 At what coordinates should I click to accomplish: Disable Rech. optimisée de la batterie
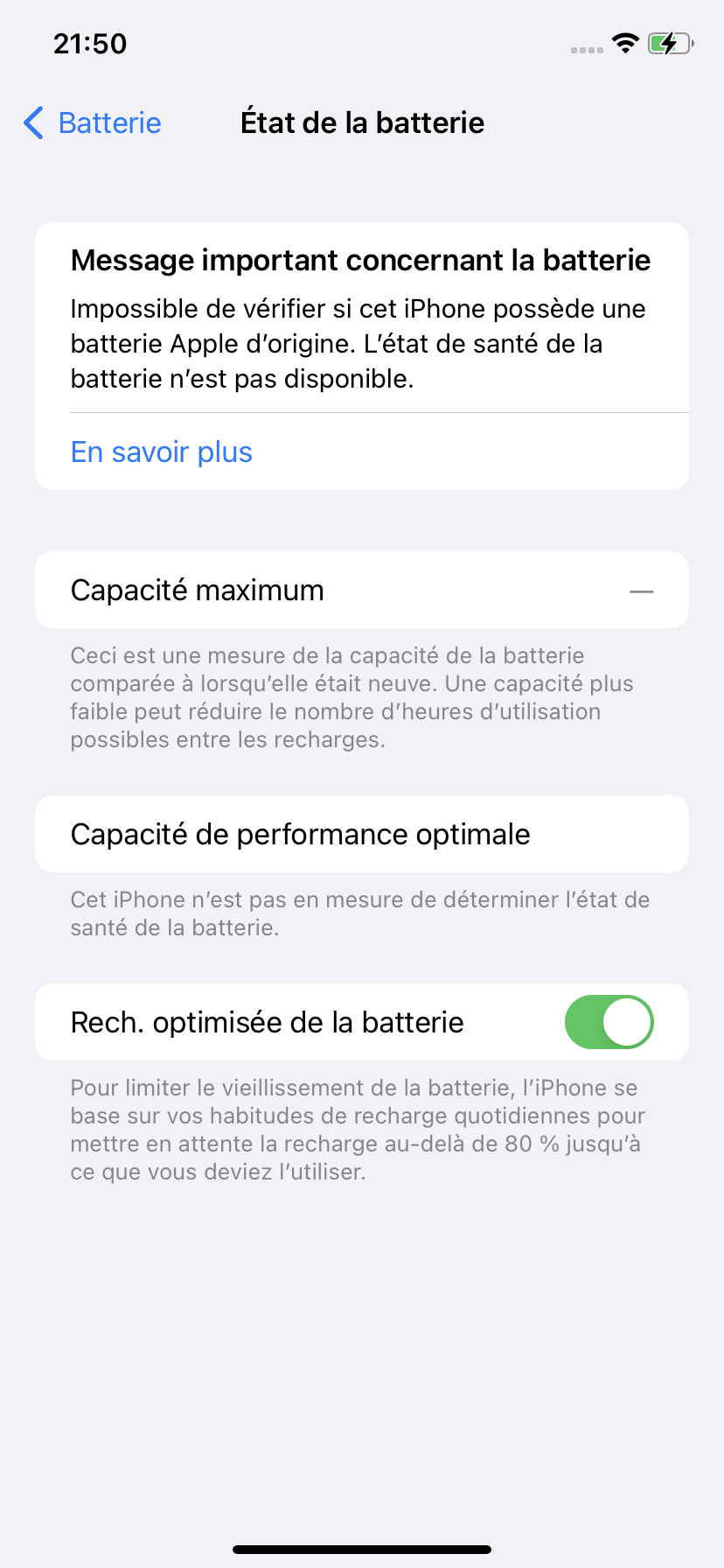609,1022
